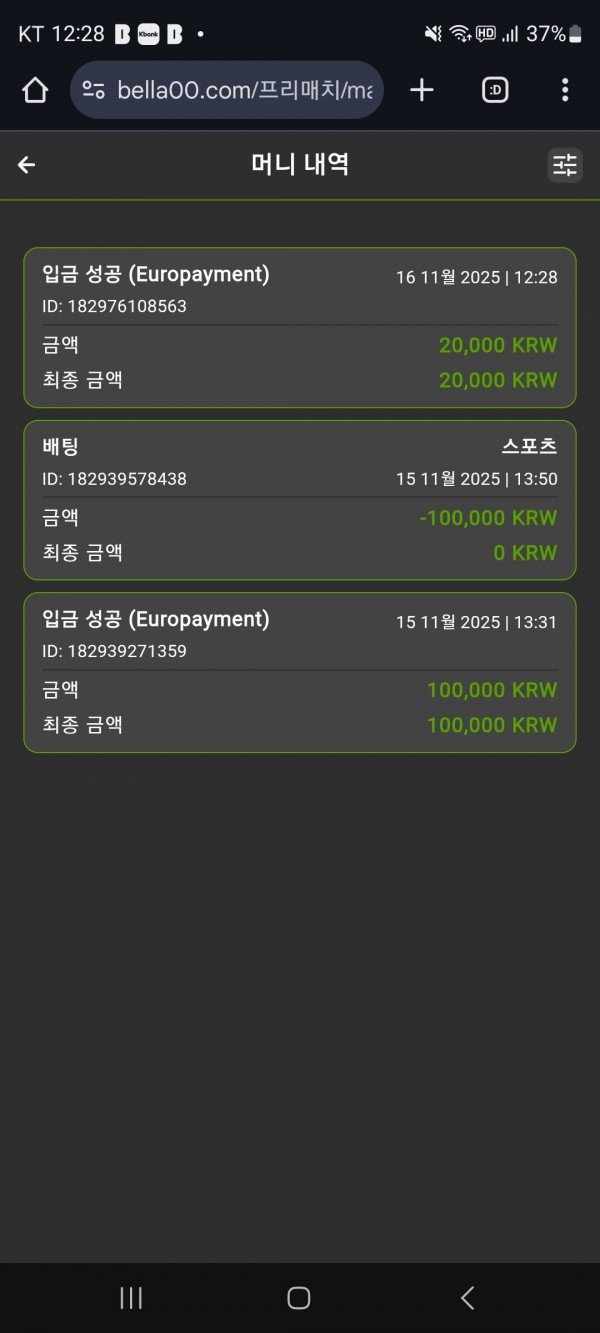The width and height of the screenshot is (600, 1333).
Task: Open the browser overflow menu
Action: click(x=565, y=91)
